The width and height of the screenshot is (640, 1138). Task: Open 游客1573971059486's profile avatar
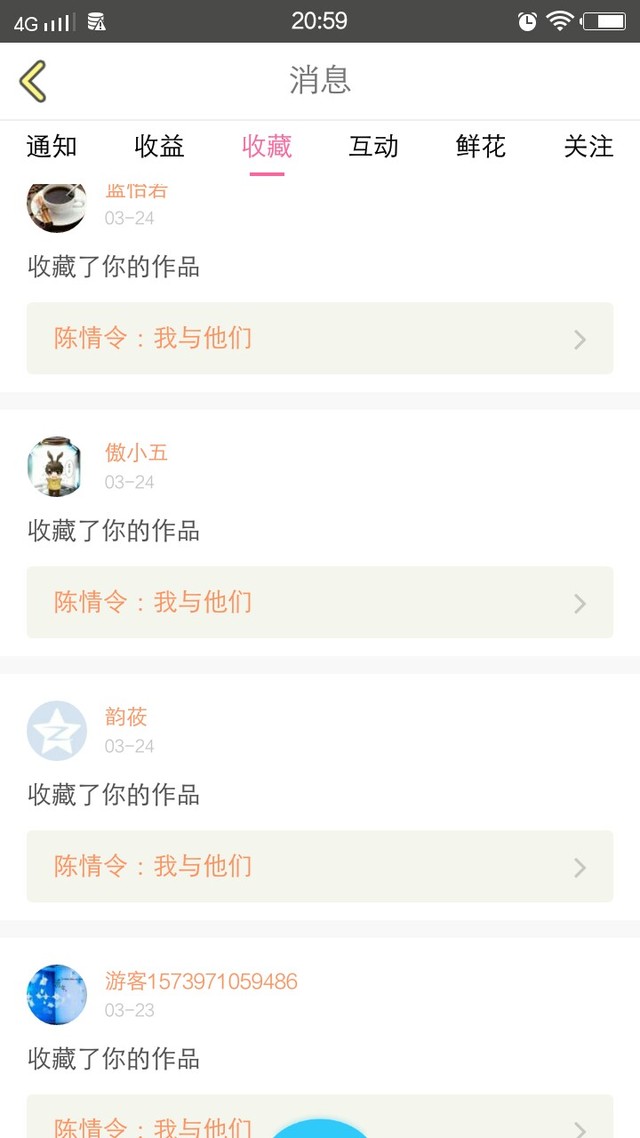click(x=56, y=994)
